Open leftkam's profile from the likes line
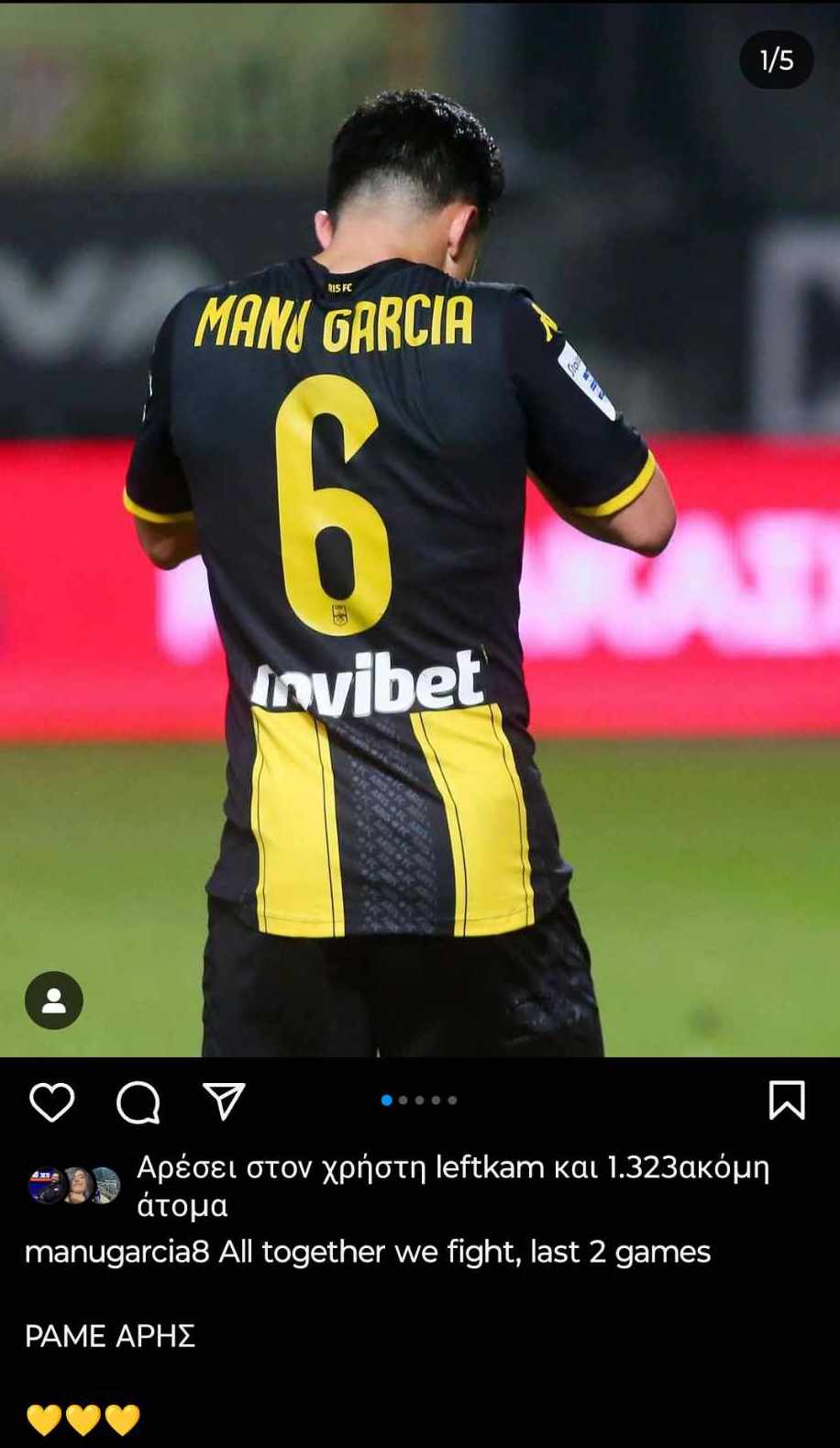840x1448 pixels. click(x=490, y=1167)
